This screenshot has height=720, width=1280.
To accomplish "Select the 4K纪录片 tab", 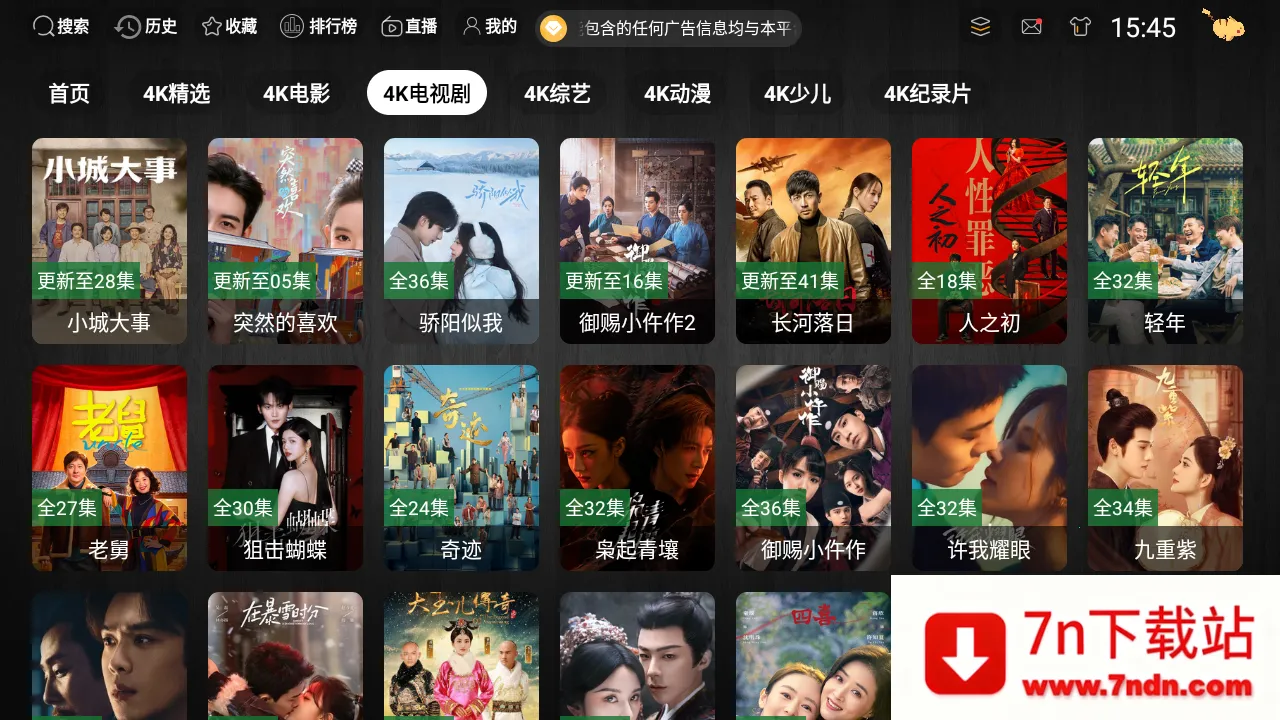I will click(927, 94).
